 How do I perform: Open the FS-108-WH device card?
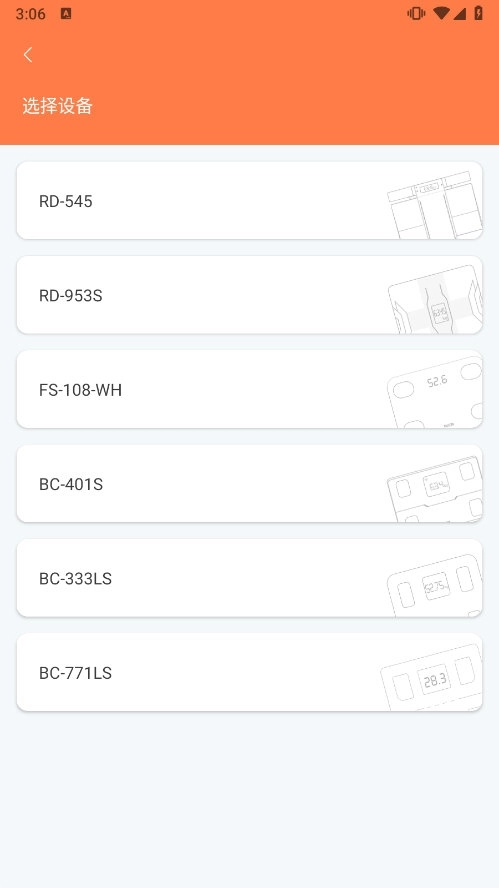[249, 389]
